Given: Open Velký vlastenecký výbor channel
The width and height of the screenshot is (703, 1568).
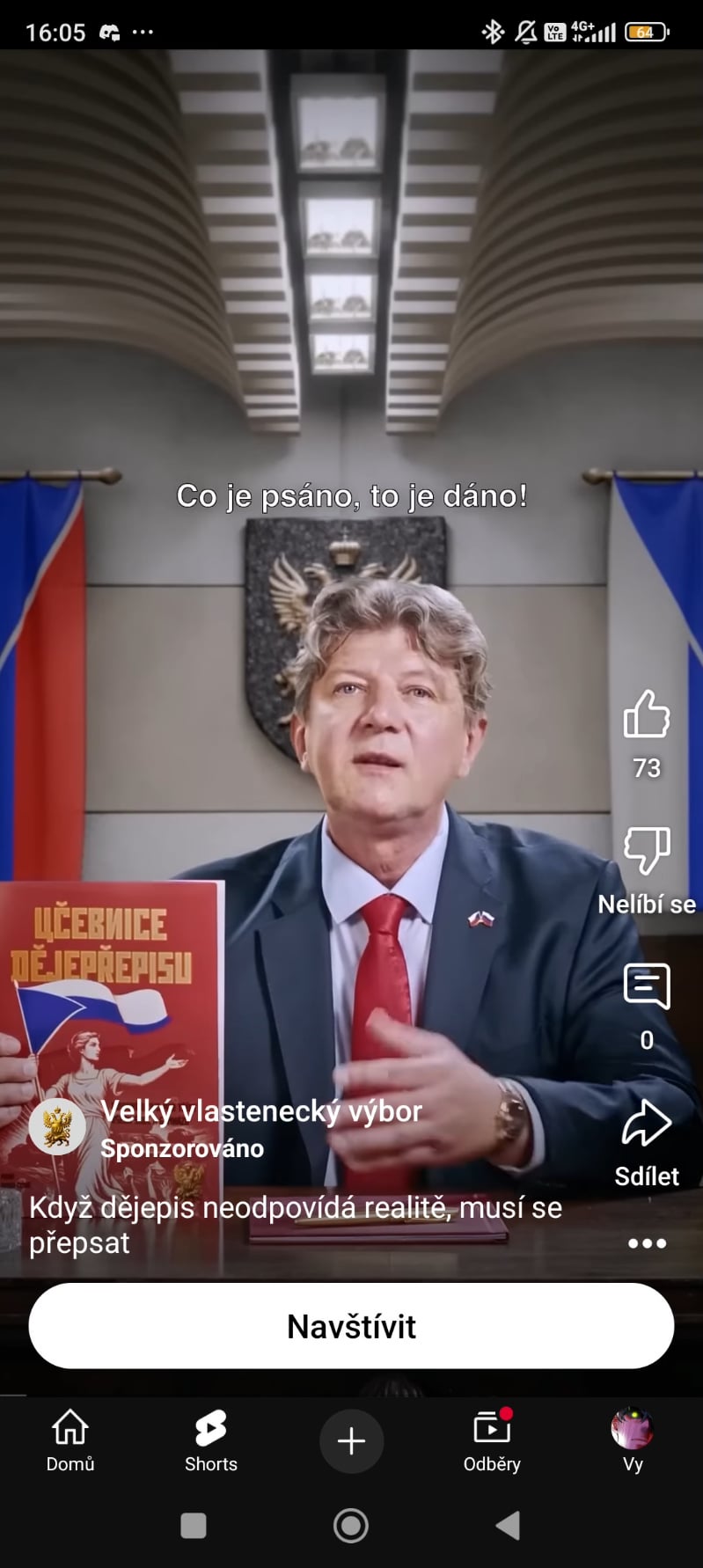Looking at the screenshot, I should point(260,1111).
